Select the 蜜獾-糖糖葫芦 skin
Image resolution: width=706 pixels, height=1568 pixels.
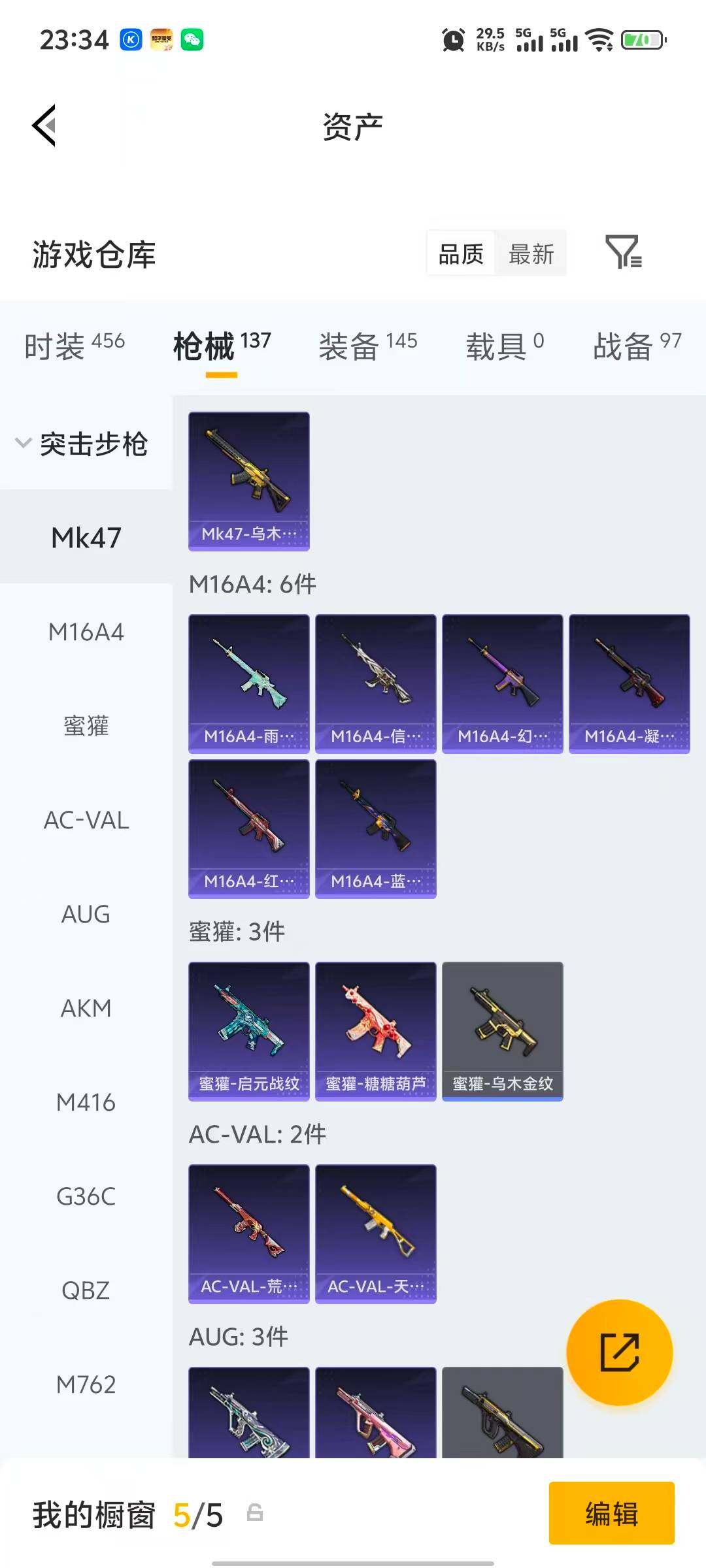pyautogui.click(x=376, y=1029)
